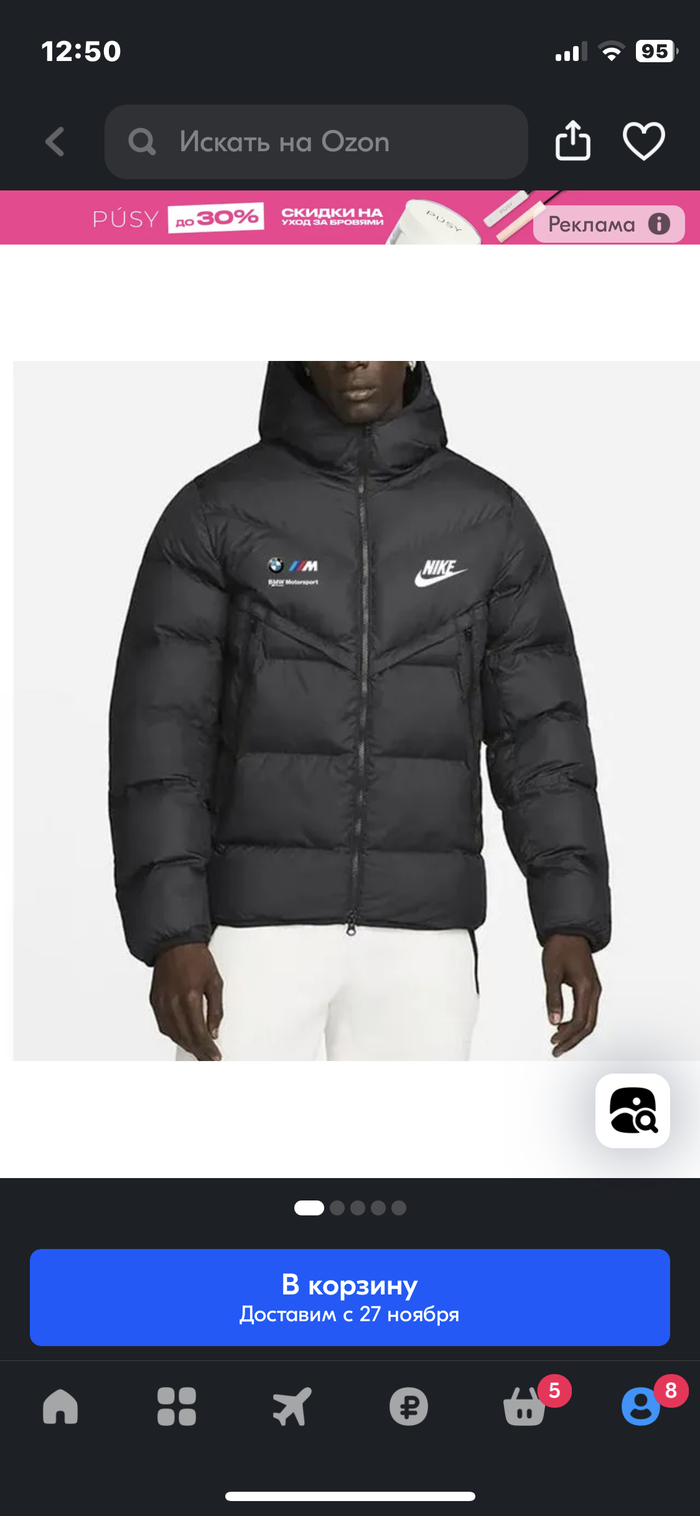Add the jacket to favorites
Screen dimensions: 700x1516
click(644, 141)
